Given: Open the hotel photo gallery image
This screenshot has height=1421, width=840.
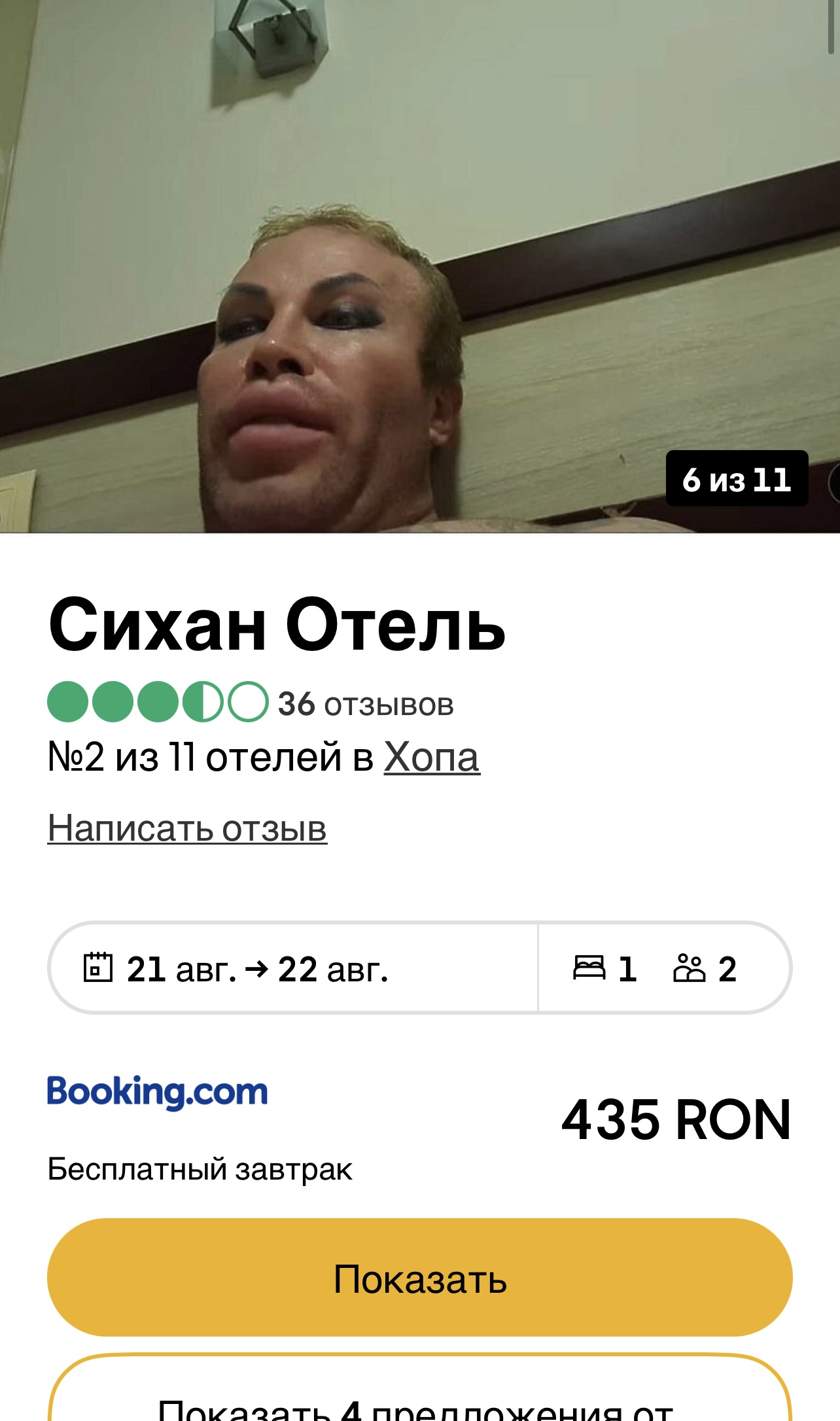Looking at the screenshot, I should [420, 266].
